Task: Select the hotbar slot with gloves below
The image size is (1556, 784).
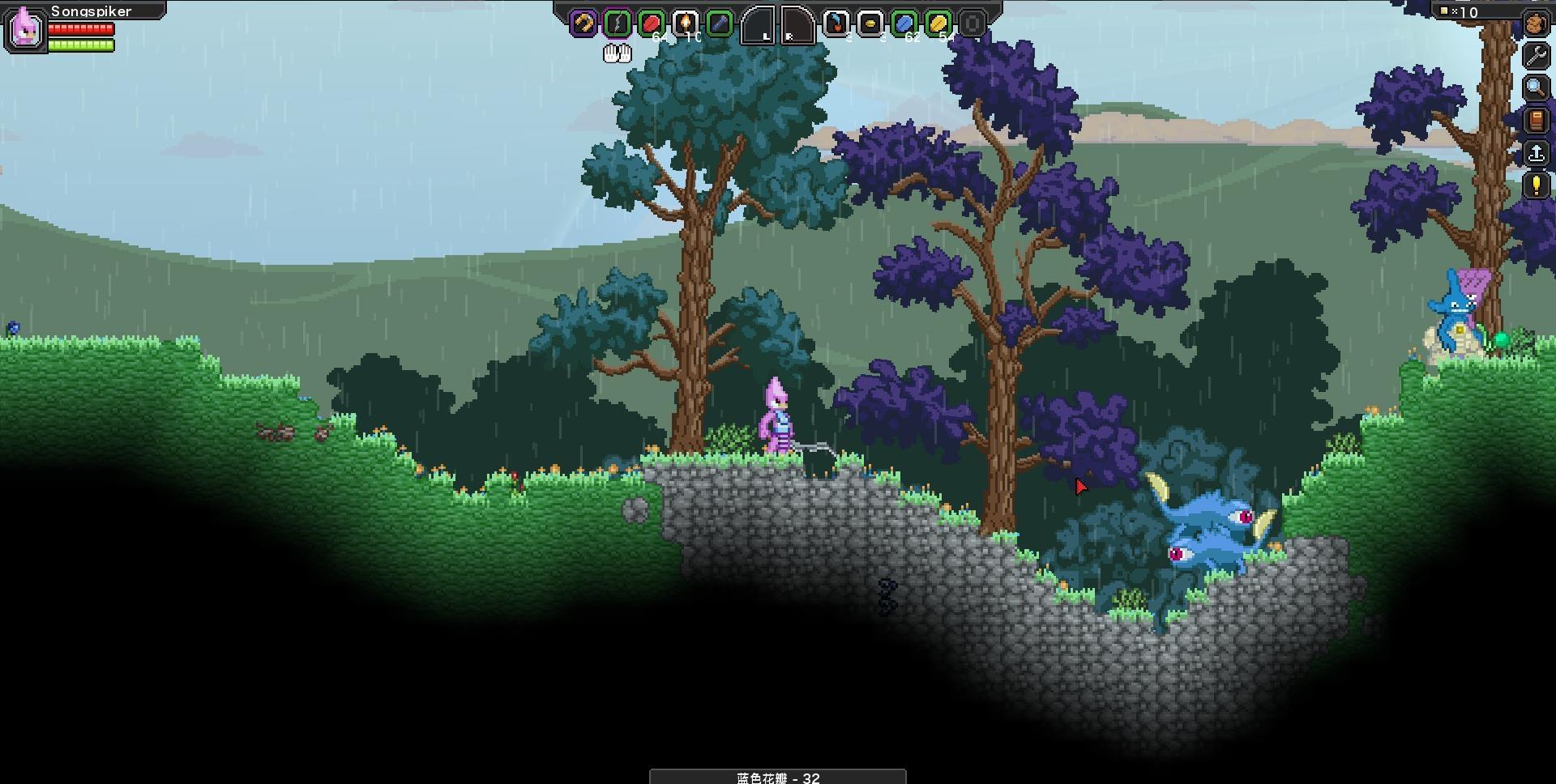Action: click(618, 23)
